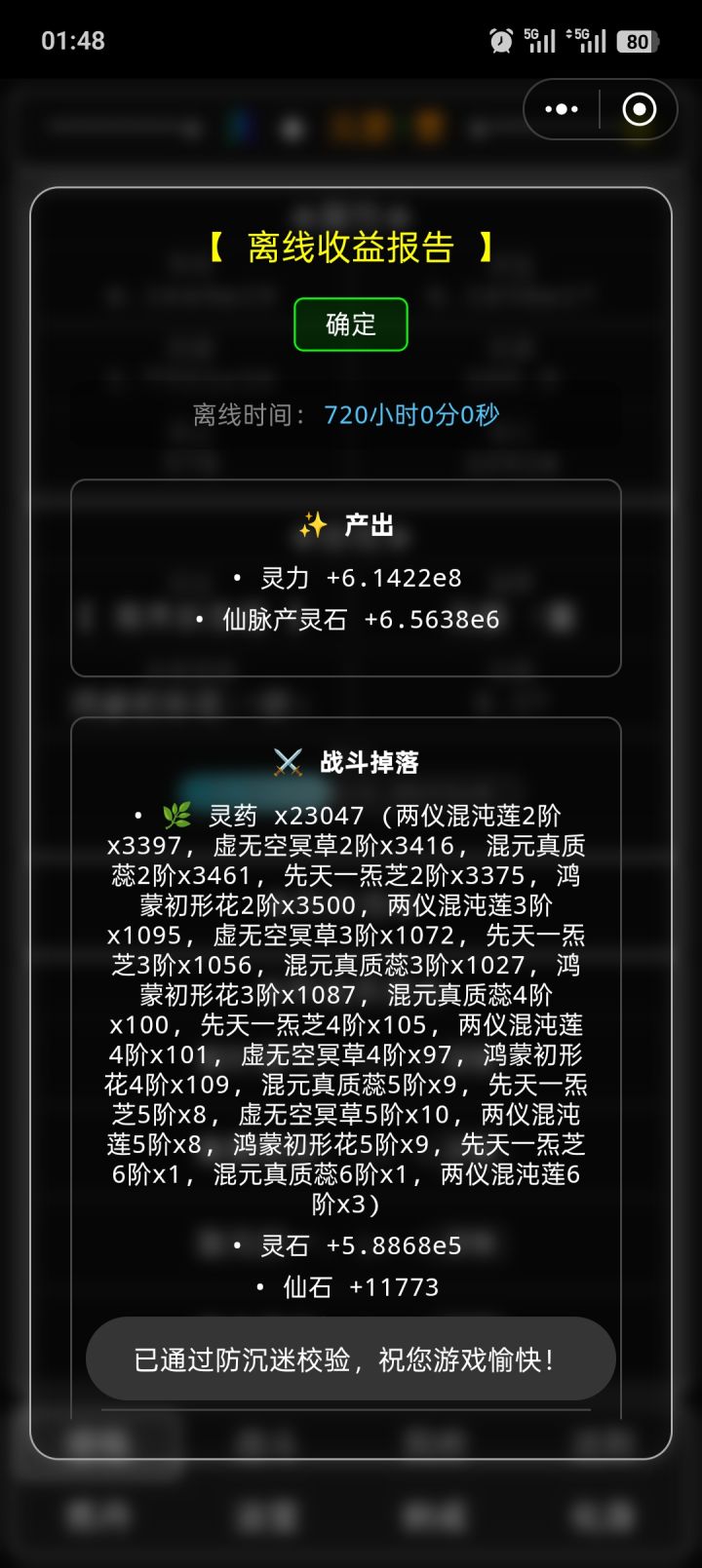Click the alarm clock icon in status bar

(x=499, y=40)
